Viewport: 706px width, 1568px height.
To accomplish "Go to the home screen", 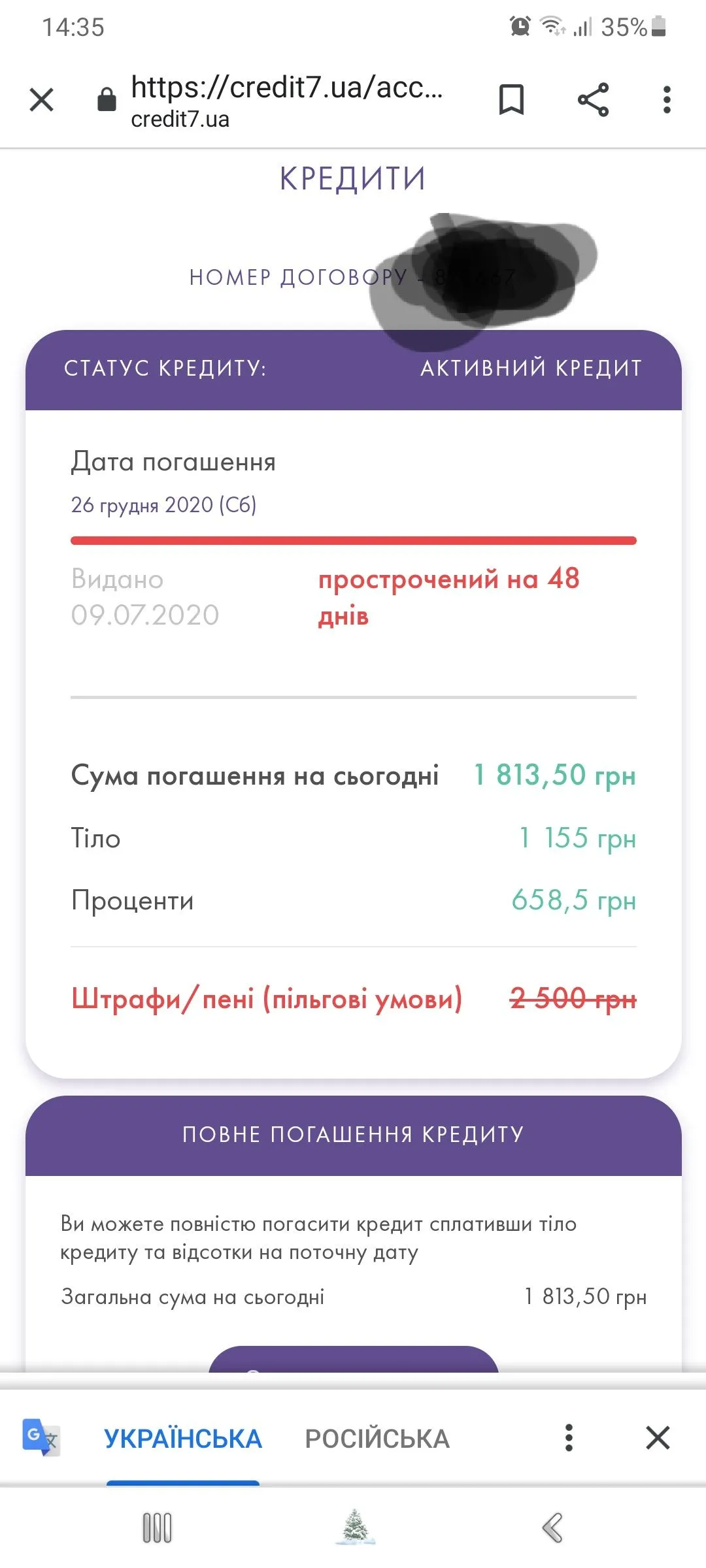I will [355, 1528].
